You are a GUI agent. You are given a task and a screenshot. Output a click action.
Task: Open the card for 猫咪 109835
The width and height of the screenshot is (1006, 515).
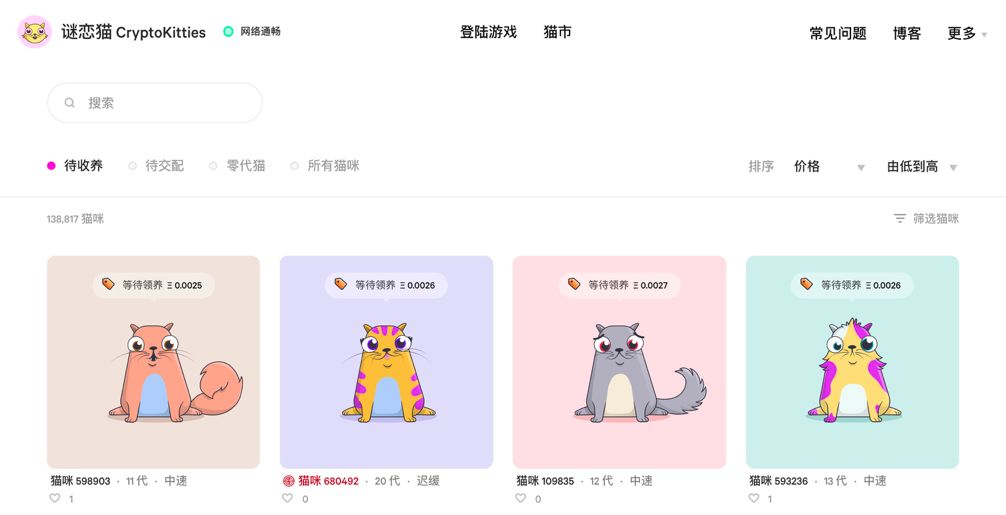click(619, 362)
